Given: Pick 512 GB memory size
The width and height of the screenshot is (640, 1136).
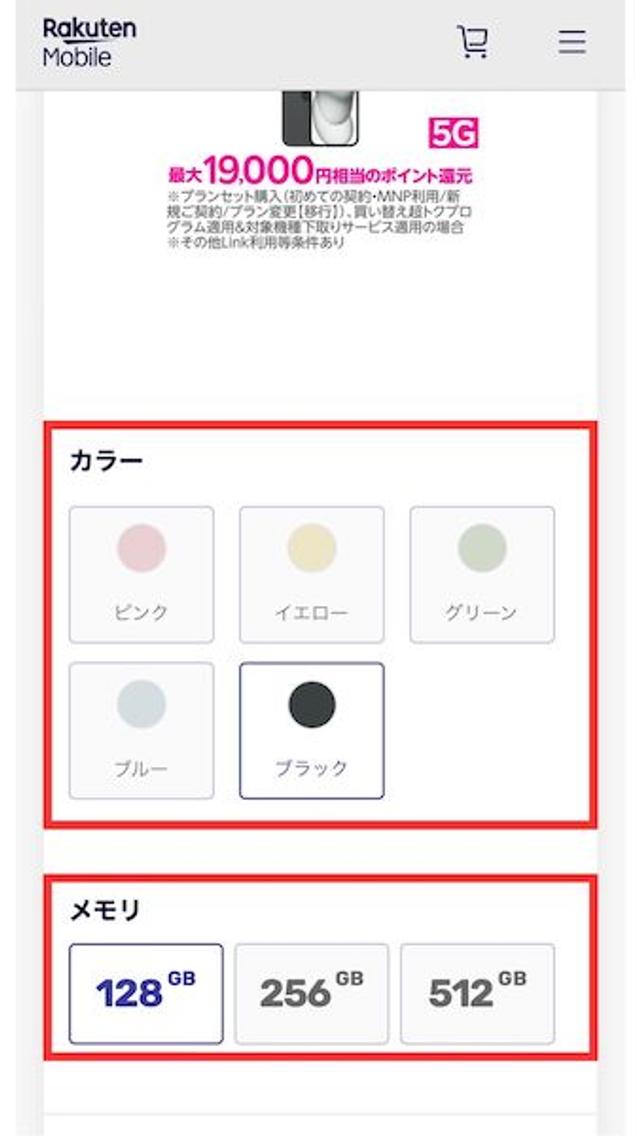Looking at the screenshot, I should tap(477, 993).
